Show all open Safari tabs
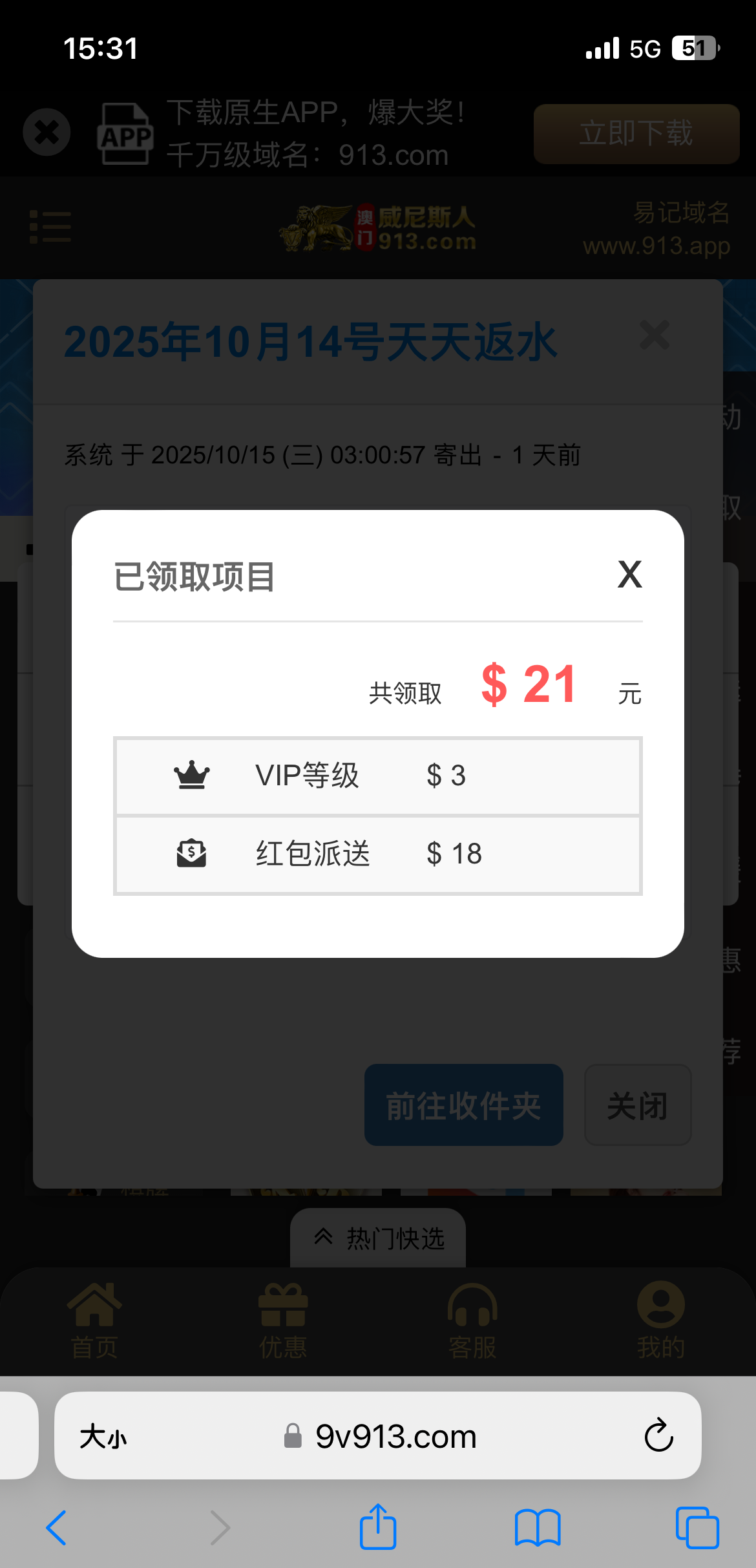The width and height of the screenshot is (756, 1568). tap(697, 1528)
